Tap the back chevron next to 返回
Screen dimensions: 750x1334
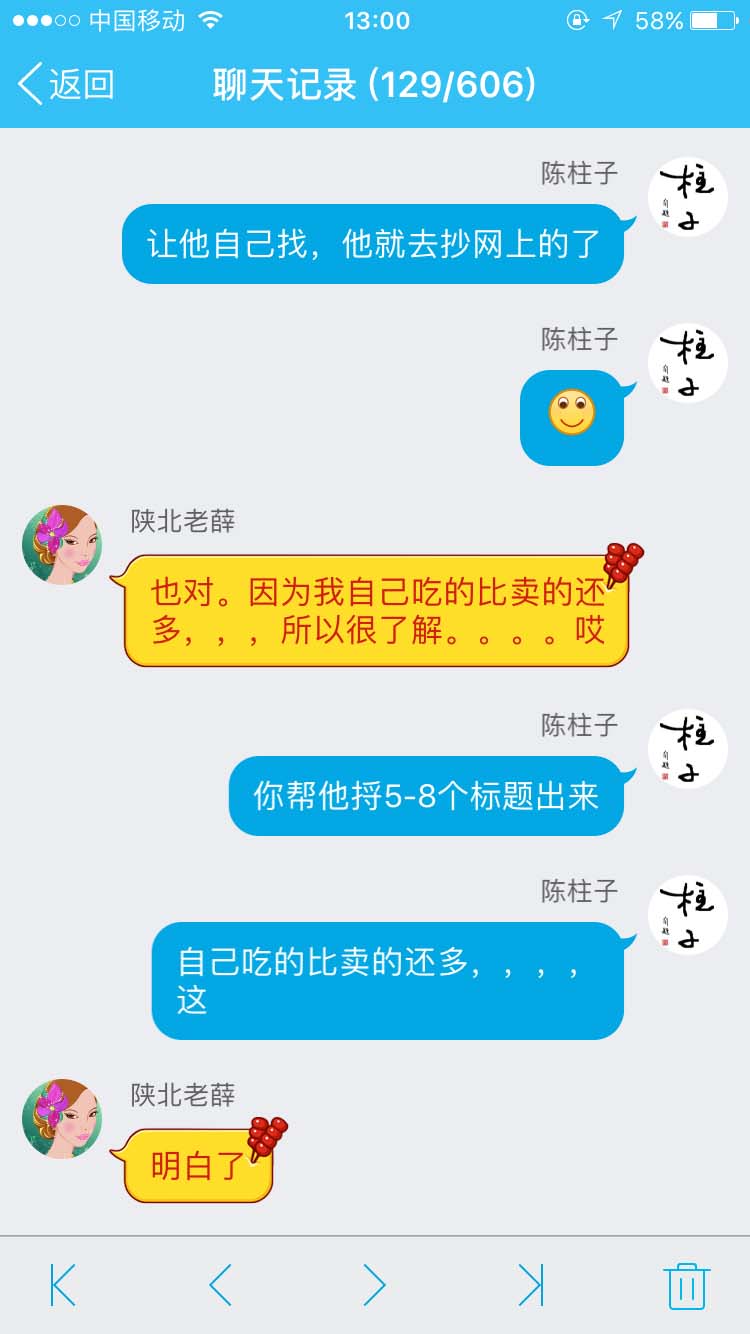click(x=30, y=85)
